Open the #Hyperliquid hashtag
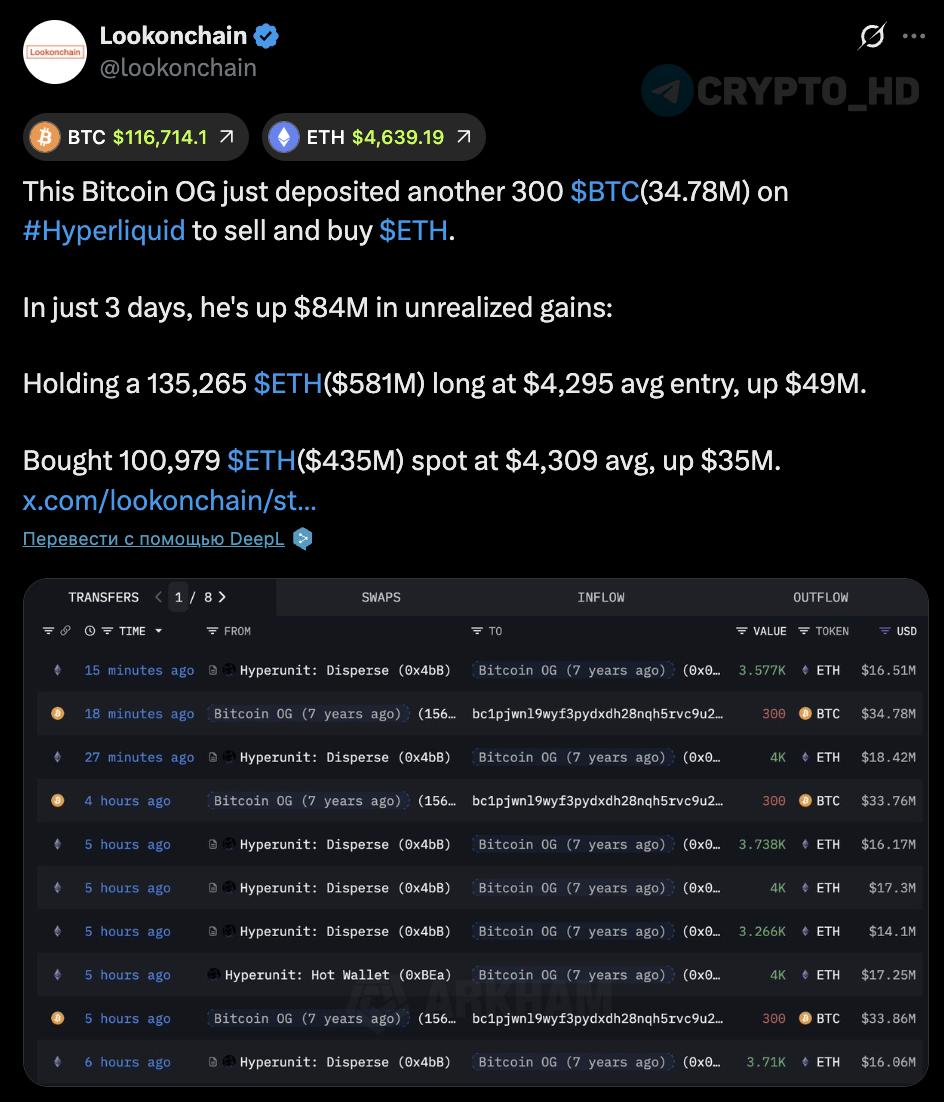 [x=104, y=230]
